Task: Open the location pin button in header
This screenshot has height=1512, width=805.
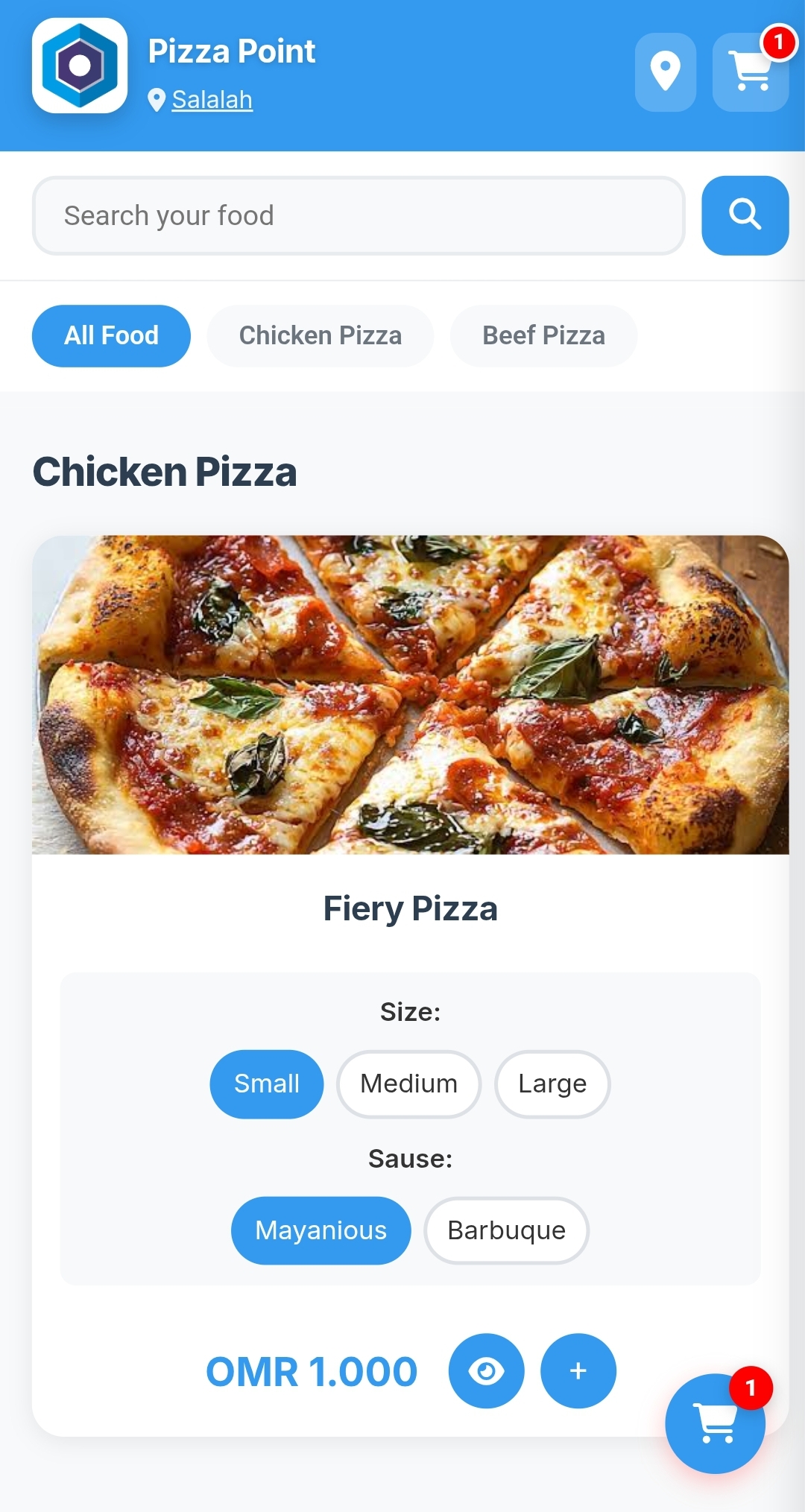Action: pyautogui.click(x=665, y=72)
